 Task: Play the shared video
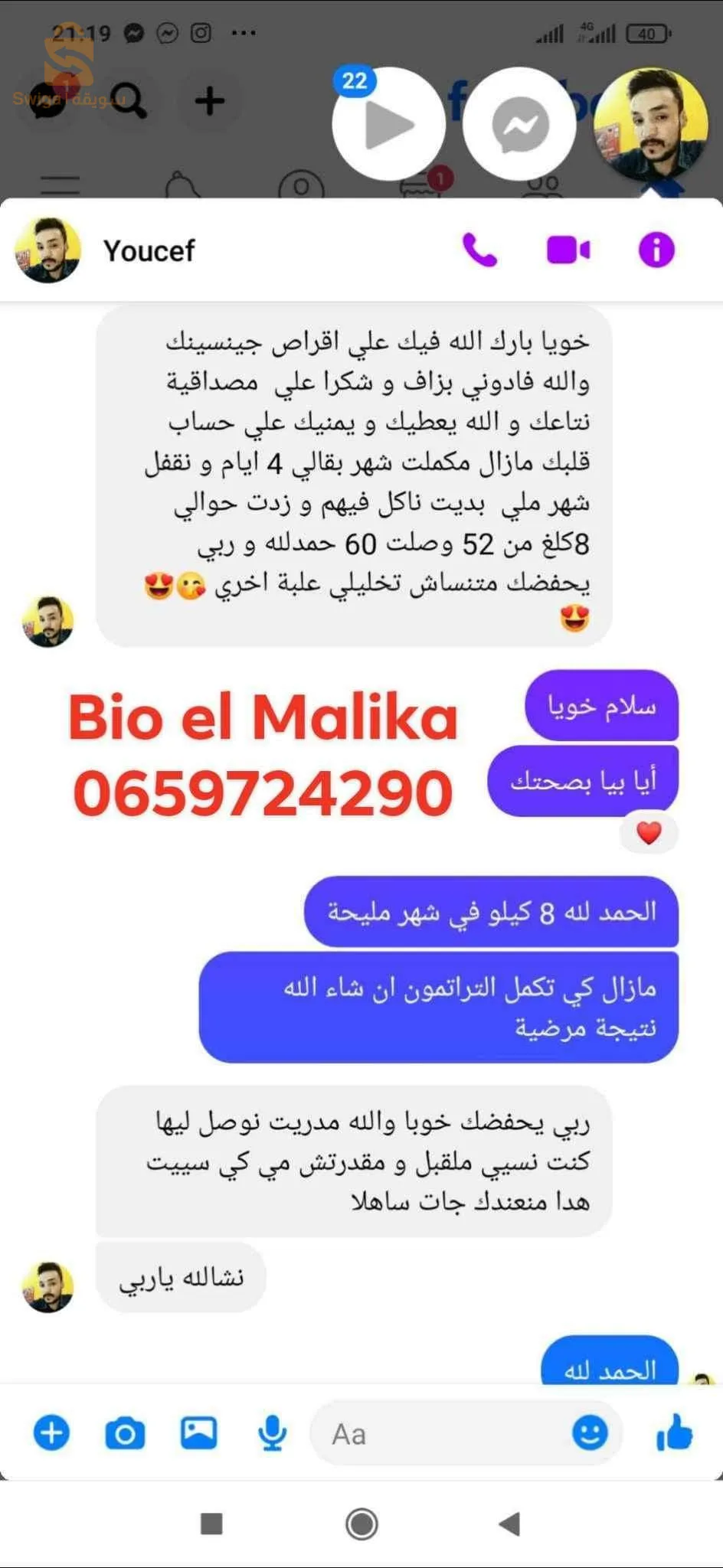click(x=389, y=122)
